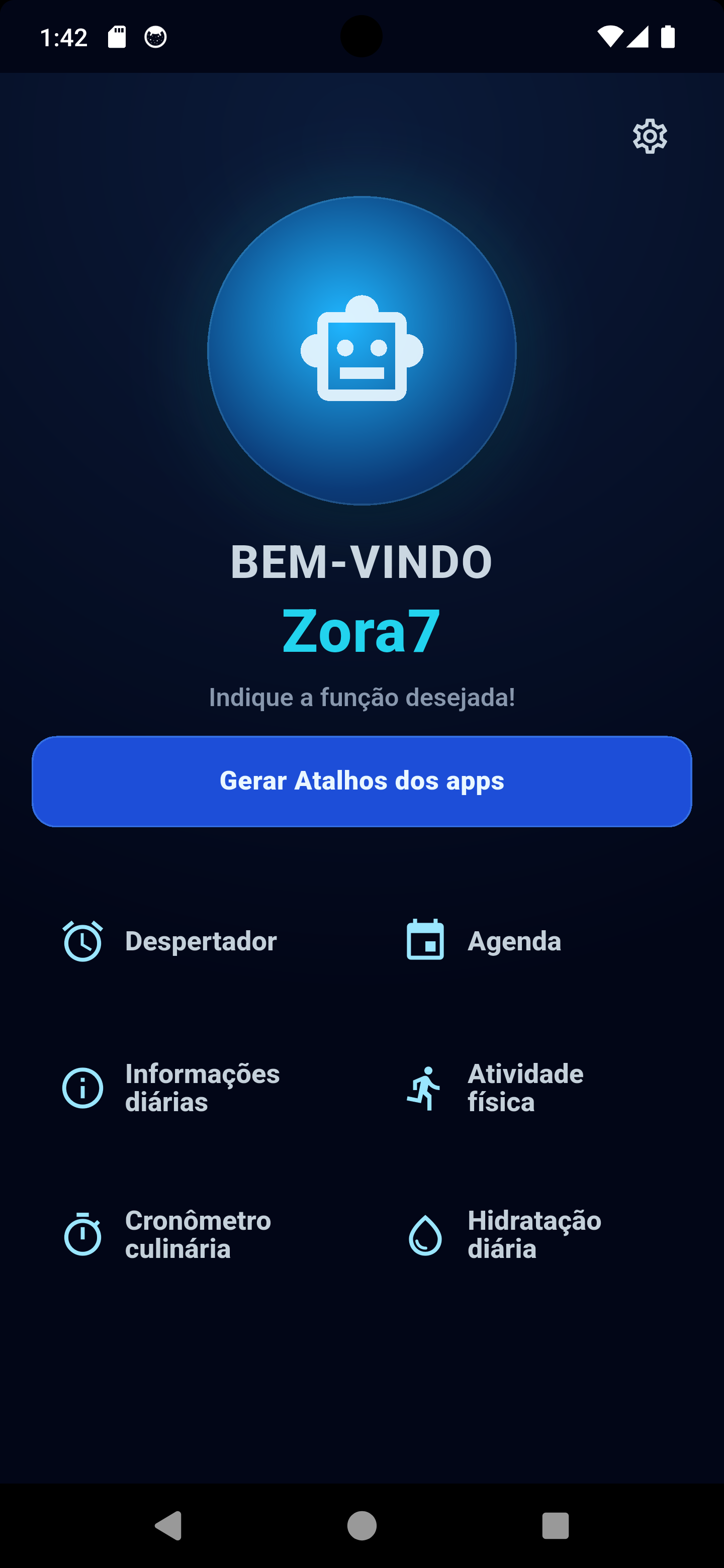
Task: Tap the glowing robot avatar
Action: (x=361, y=351)
